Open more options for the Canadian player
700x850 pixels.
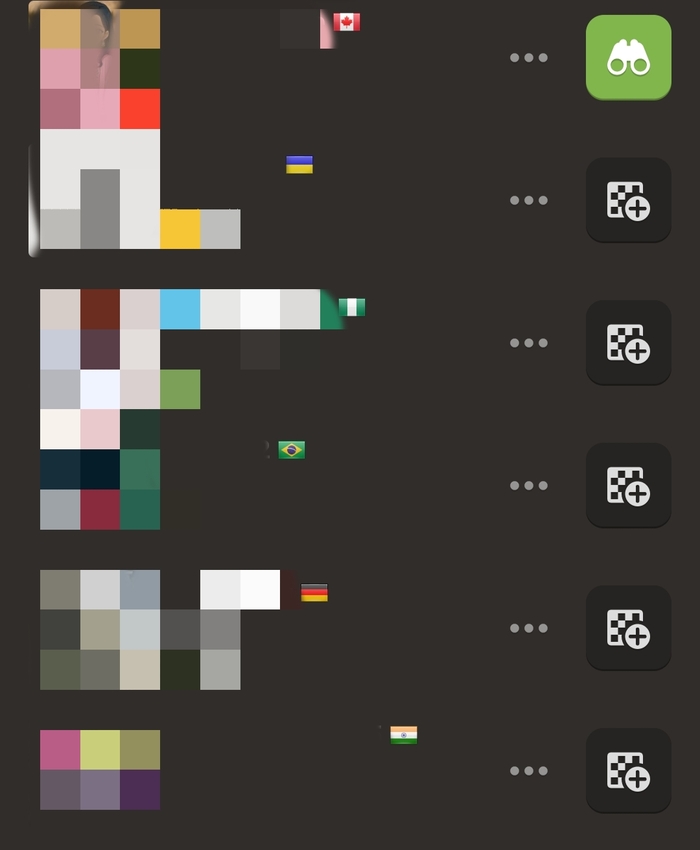(x=528, y=58)
